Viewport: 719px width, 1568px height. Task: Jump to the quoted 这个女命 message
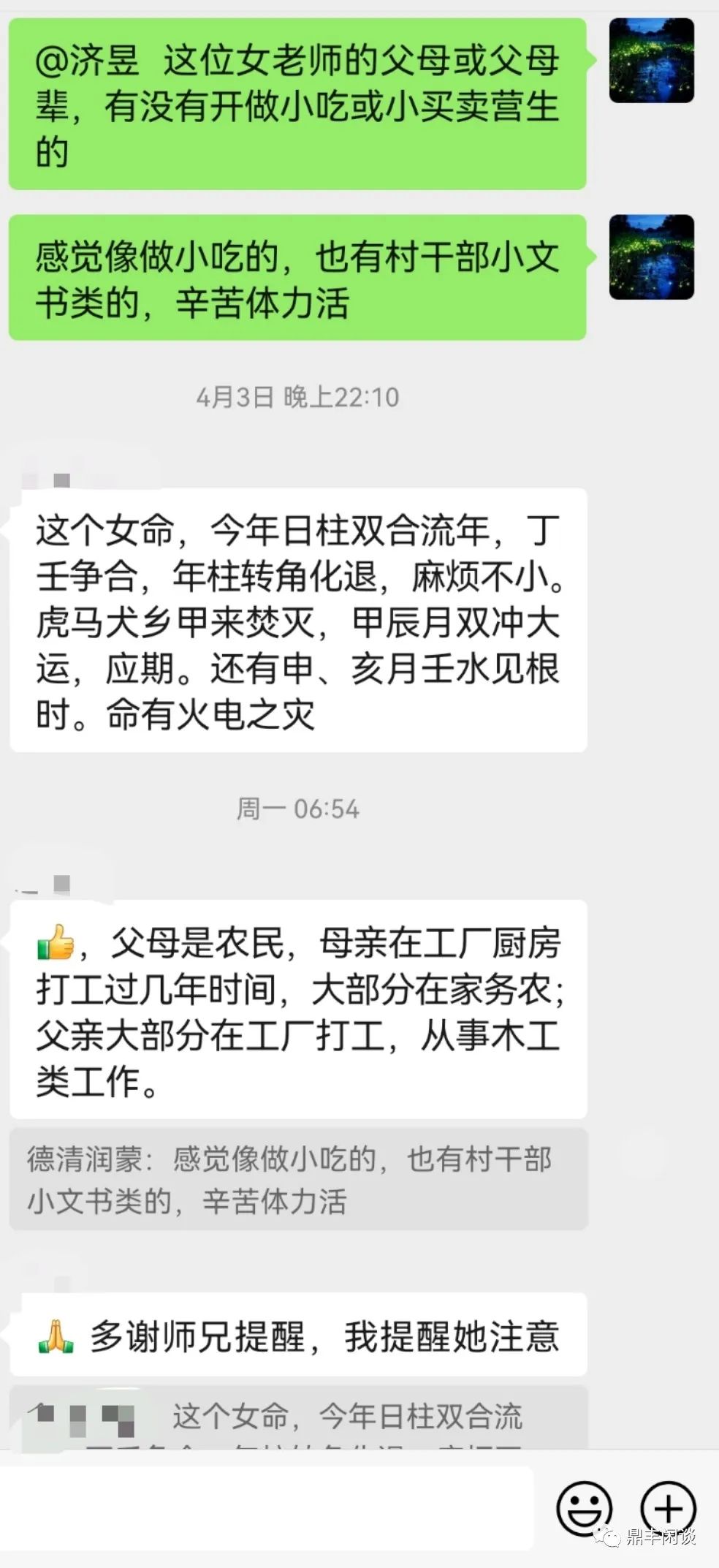coord(298,1418)
